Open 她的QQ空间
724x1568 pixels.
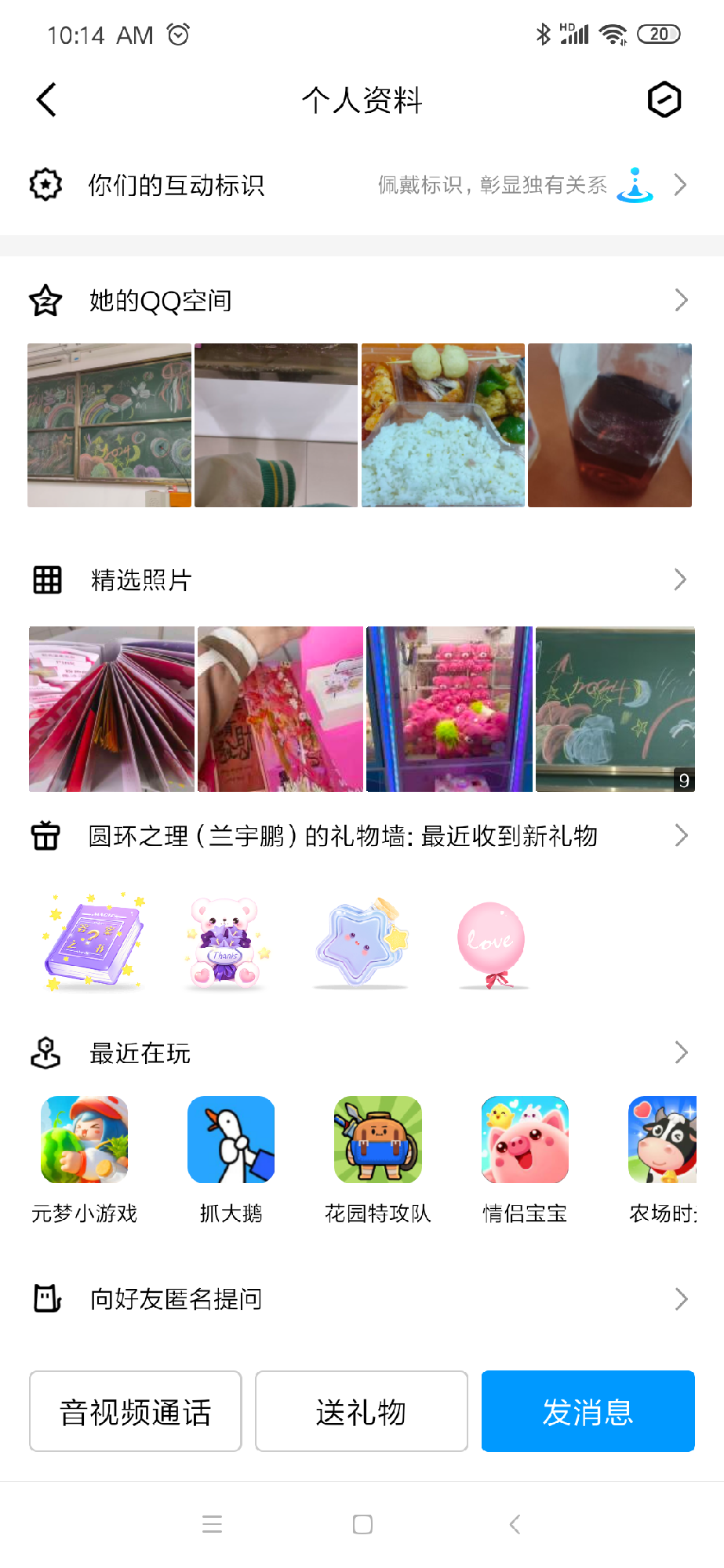[361, 300]
